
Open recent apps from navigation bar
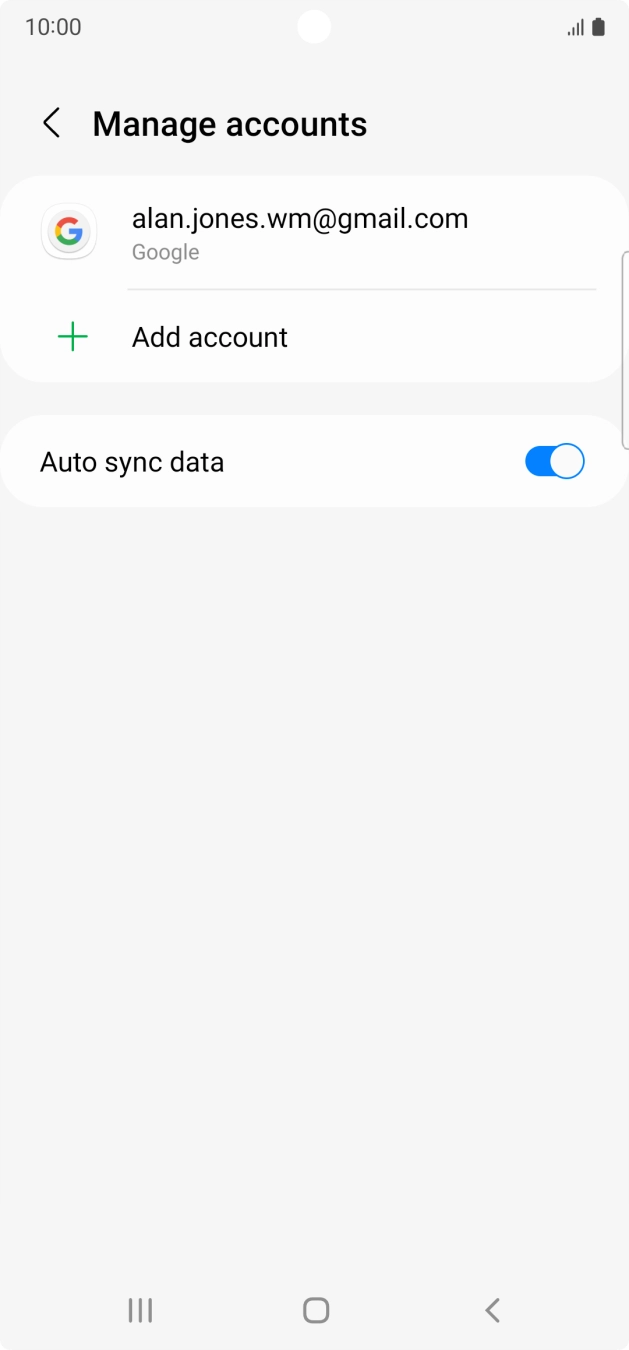point(140,1310)
